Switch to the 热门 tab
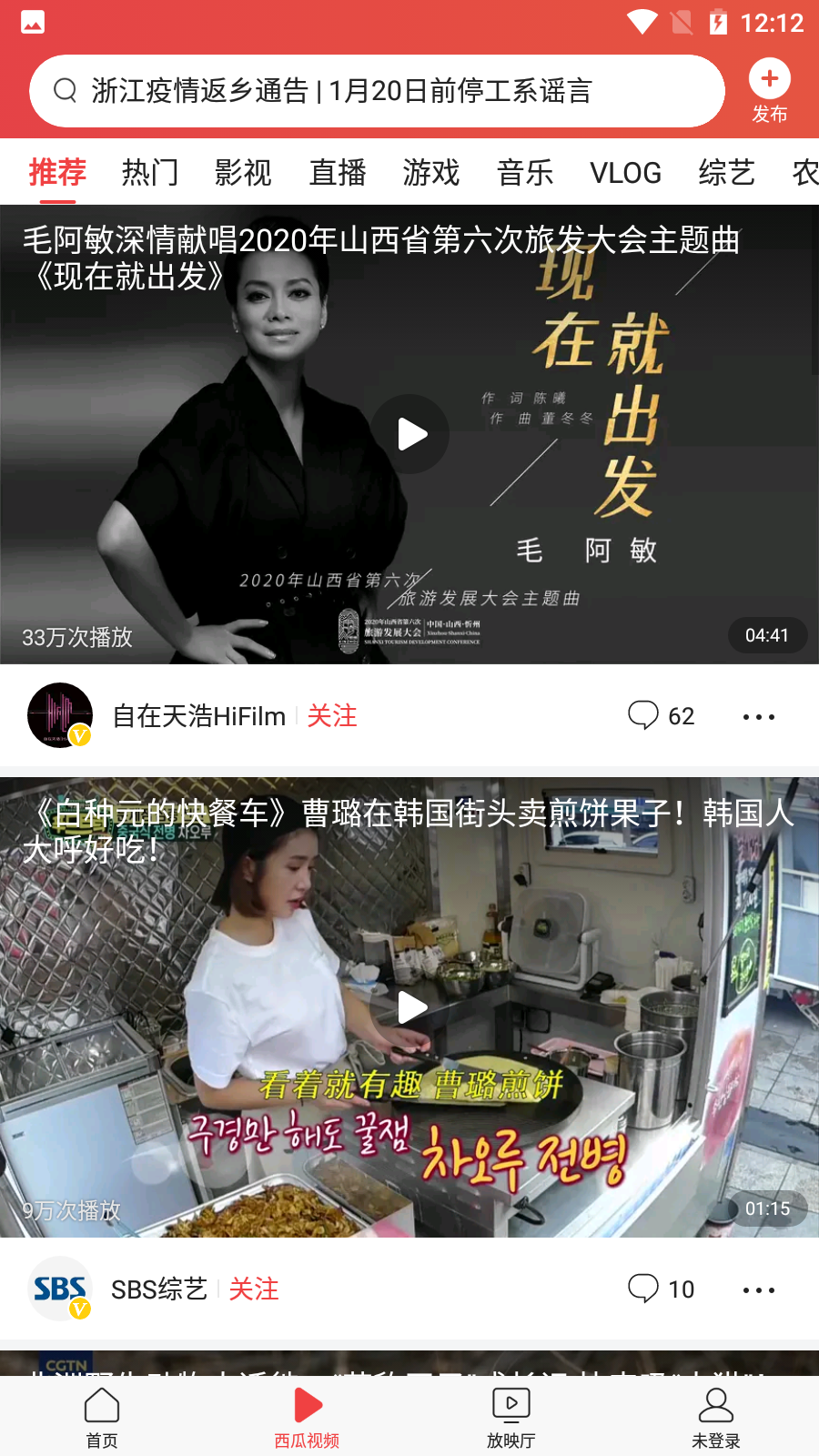The height and width of the screenshot is (1456, 819). 150,172
